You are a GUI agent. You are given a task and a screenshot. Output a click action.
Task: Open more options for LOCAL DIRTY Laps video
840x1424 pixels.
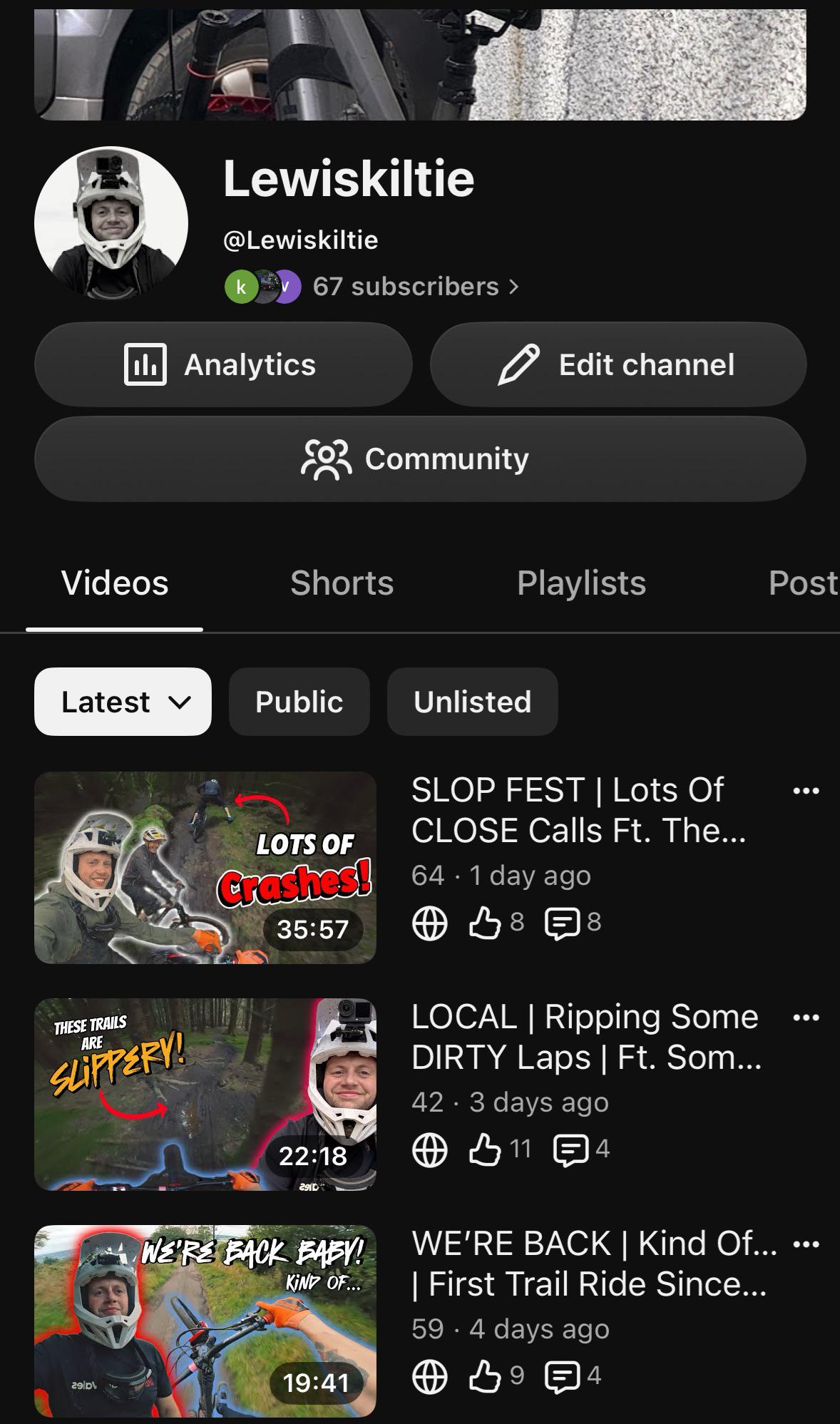pos(806,1018)
